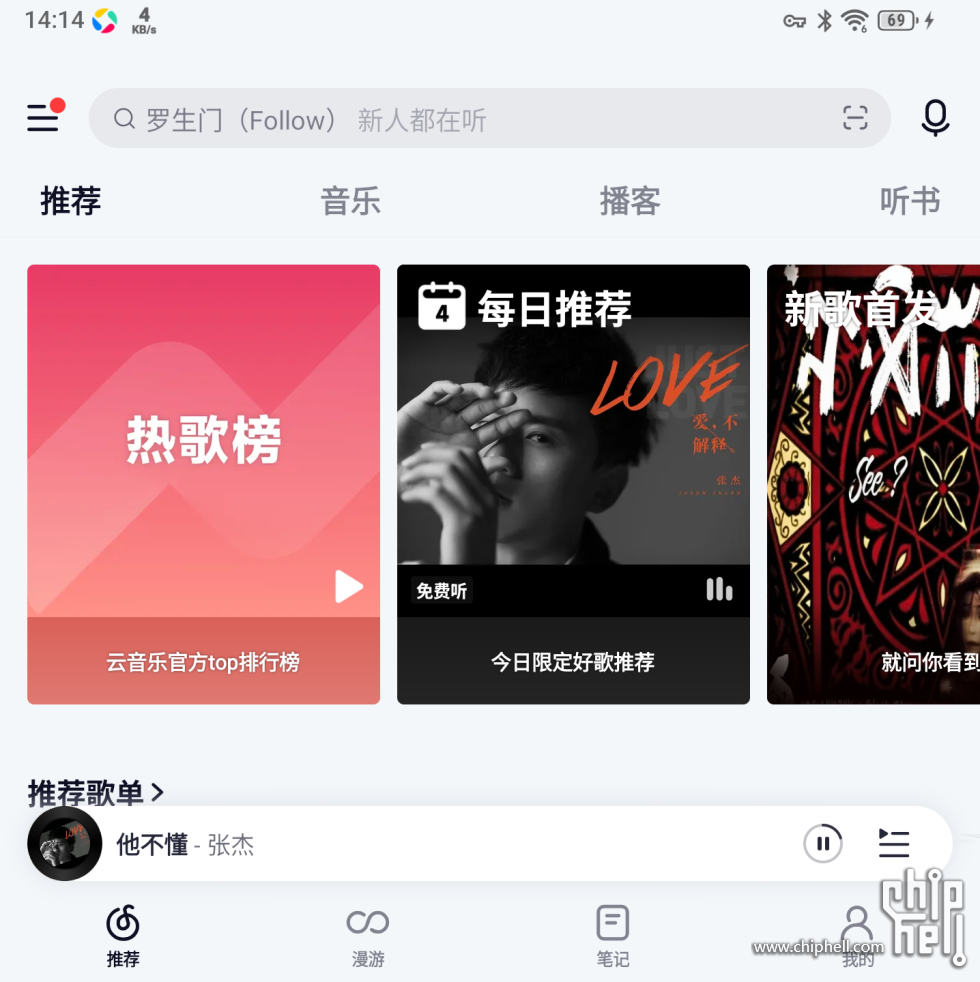Open the sidebar hamburger menu
Screen dimensions: 980x982
(43, 118)
